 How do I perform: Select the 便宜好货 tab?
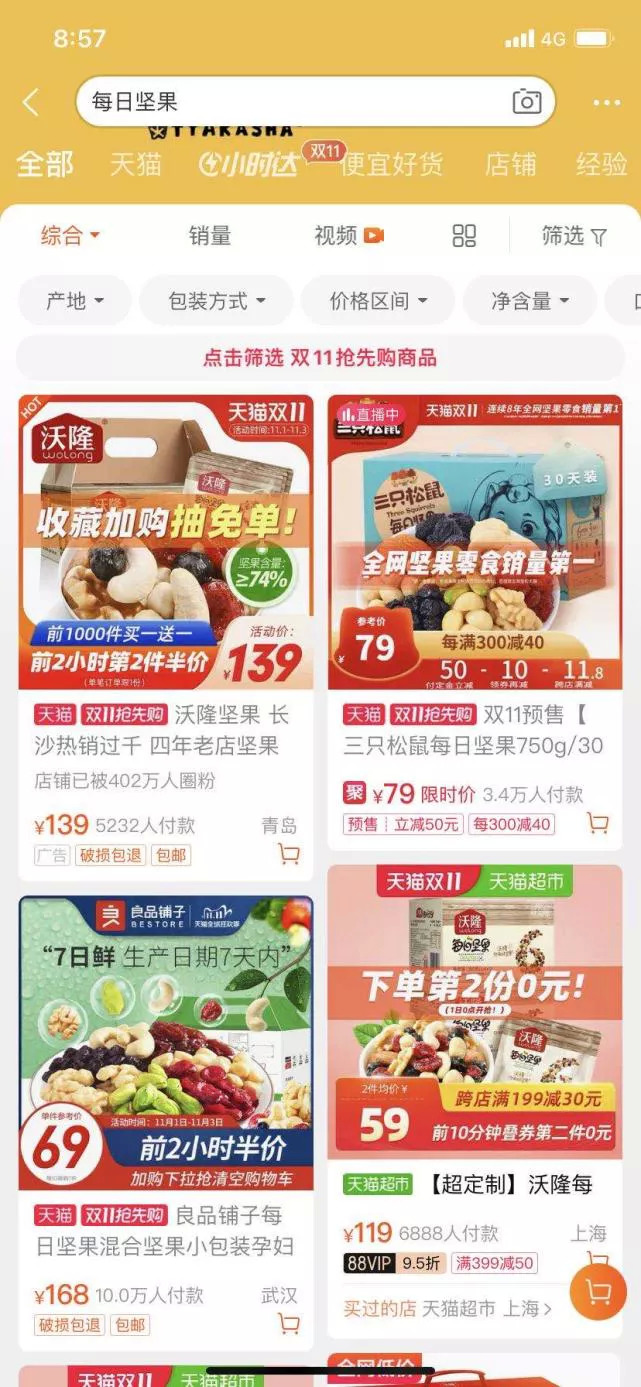[x=391, y=164]
